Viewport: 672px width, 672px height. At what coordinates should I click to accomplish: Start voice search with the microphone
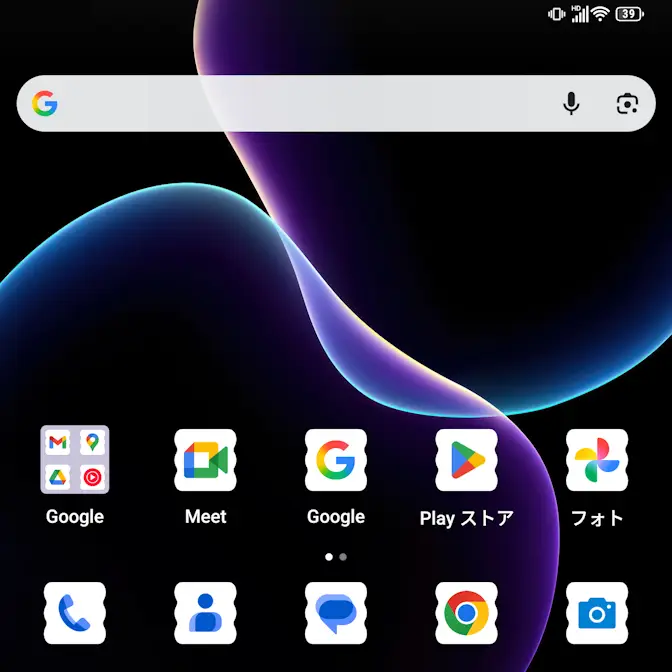[571, 103]
